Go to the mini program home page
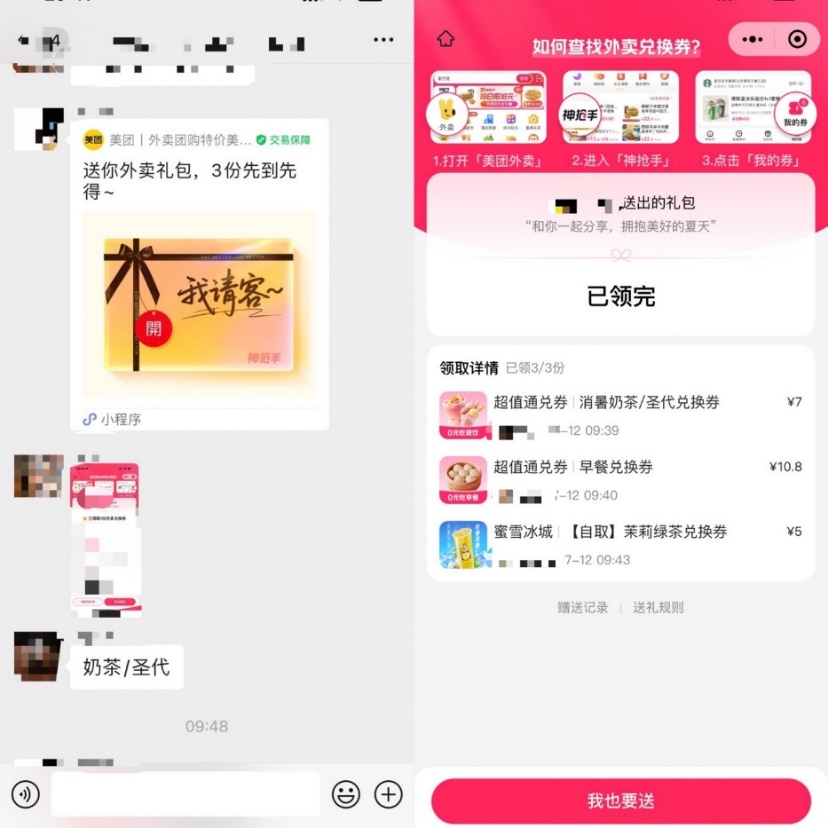This screenshot has width=828, height=828. [446, 38]
